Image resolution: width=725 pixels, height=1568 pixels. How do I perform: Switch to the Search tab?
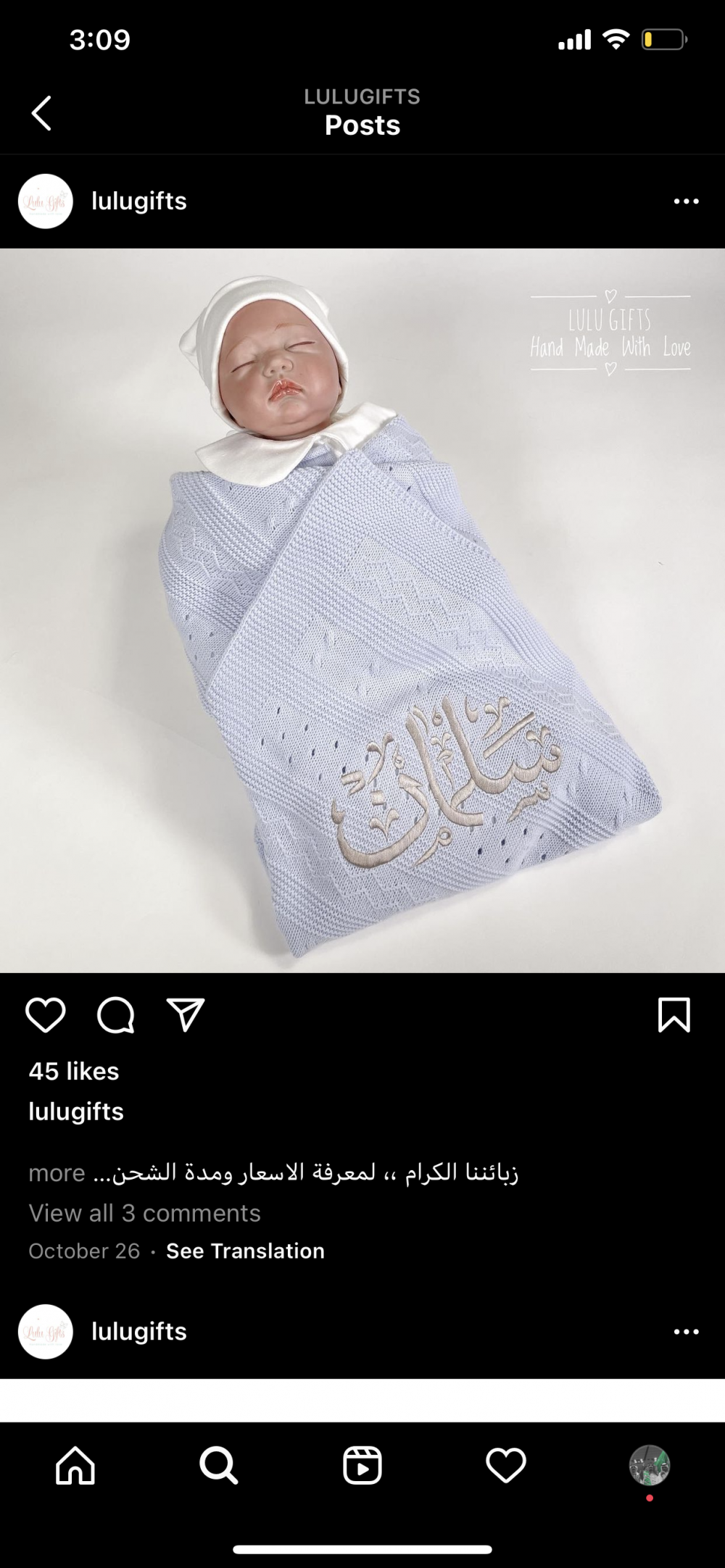(218, 1466)
